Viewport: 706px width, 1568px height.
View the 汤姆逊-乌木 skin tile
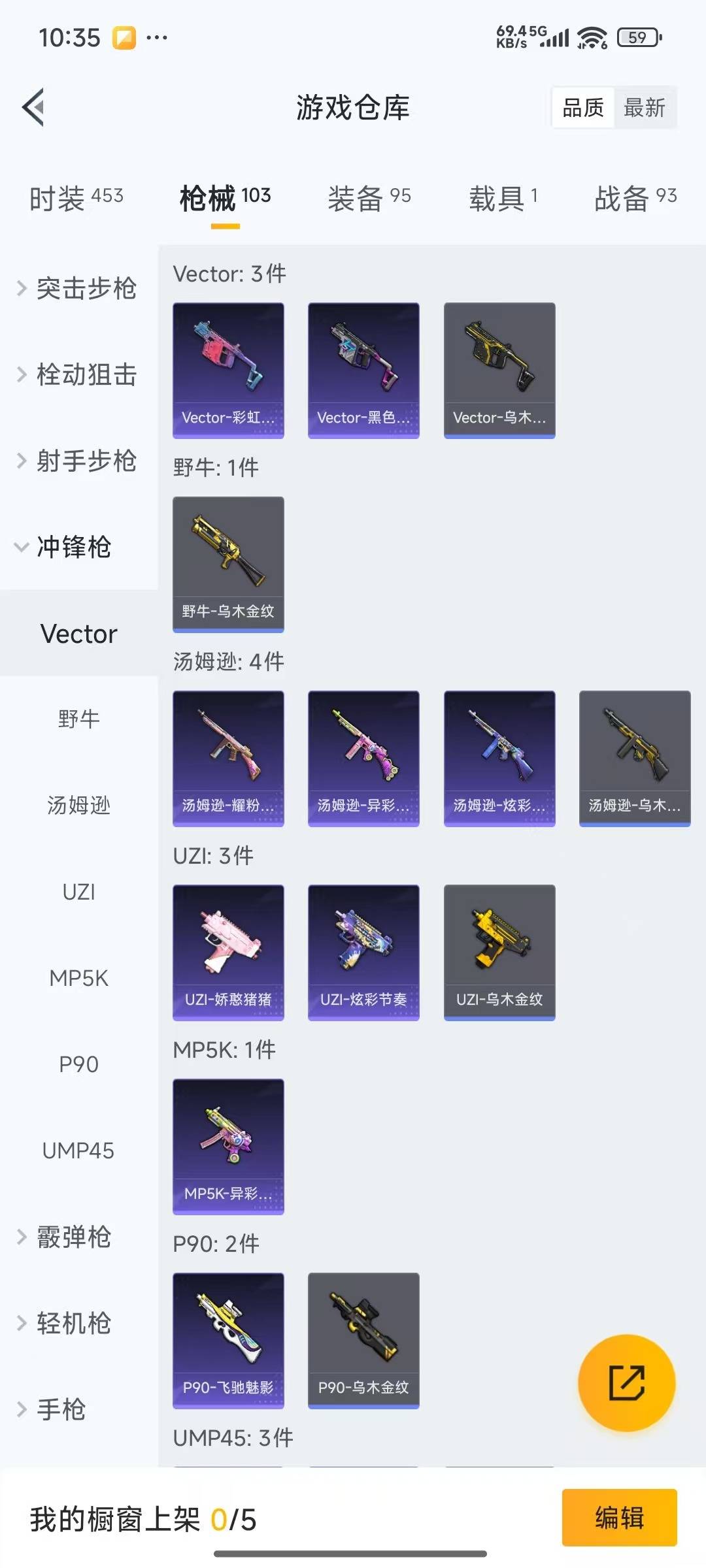[634, 758]
